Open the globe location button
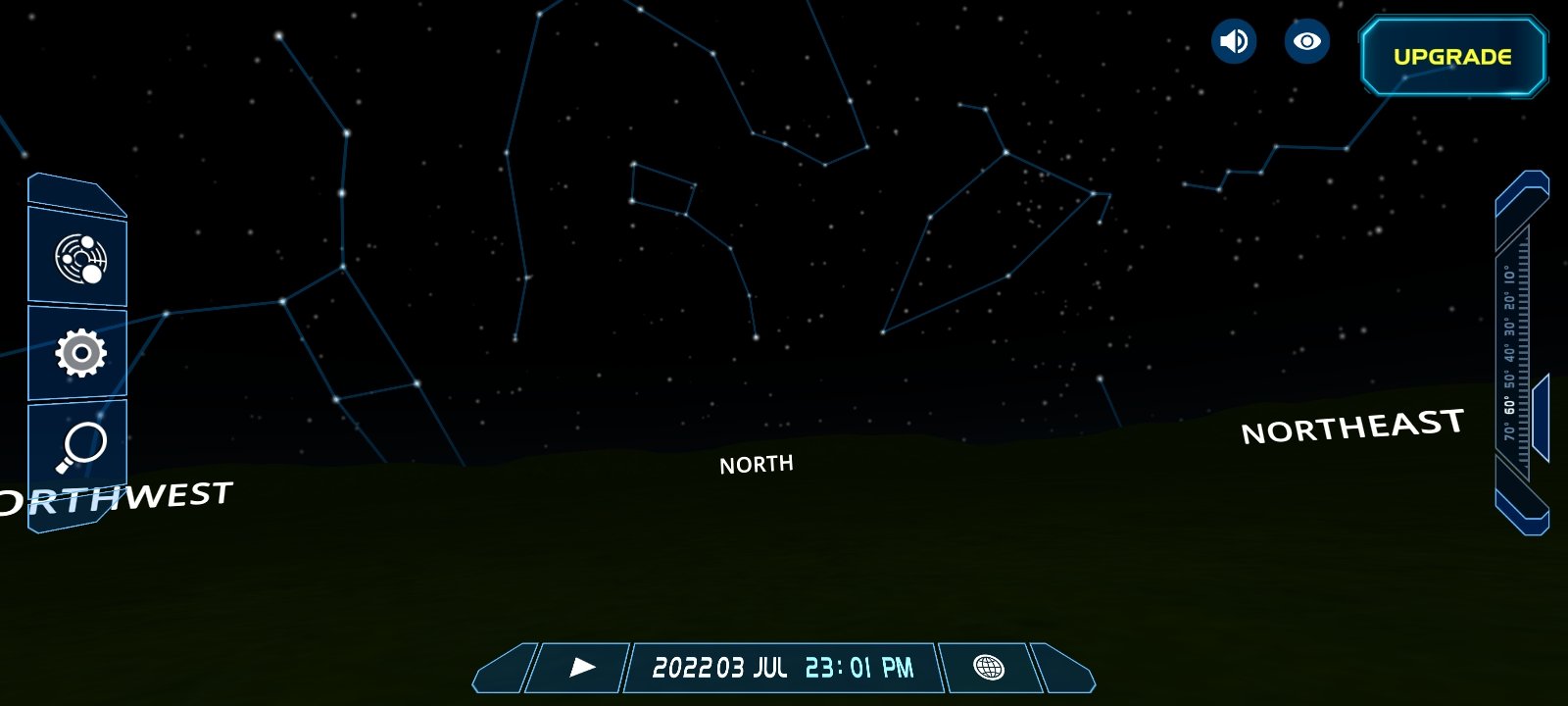 click(x=989, y=668)
